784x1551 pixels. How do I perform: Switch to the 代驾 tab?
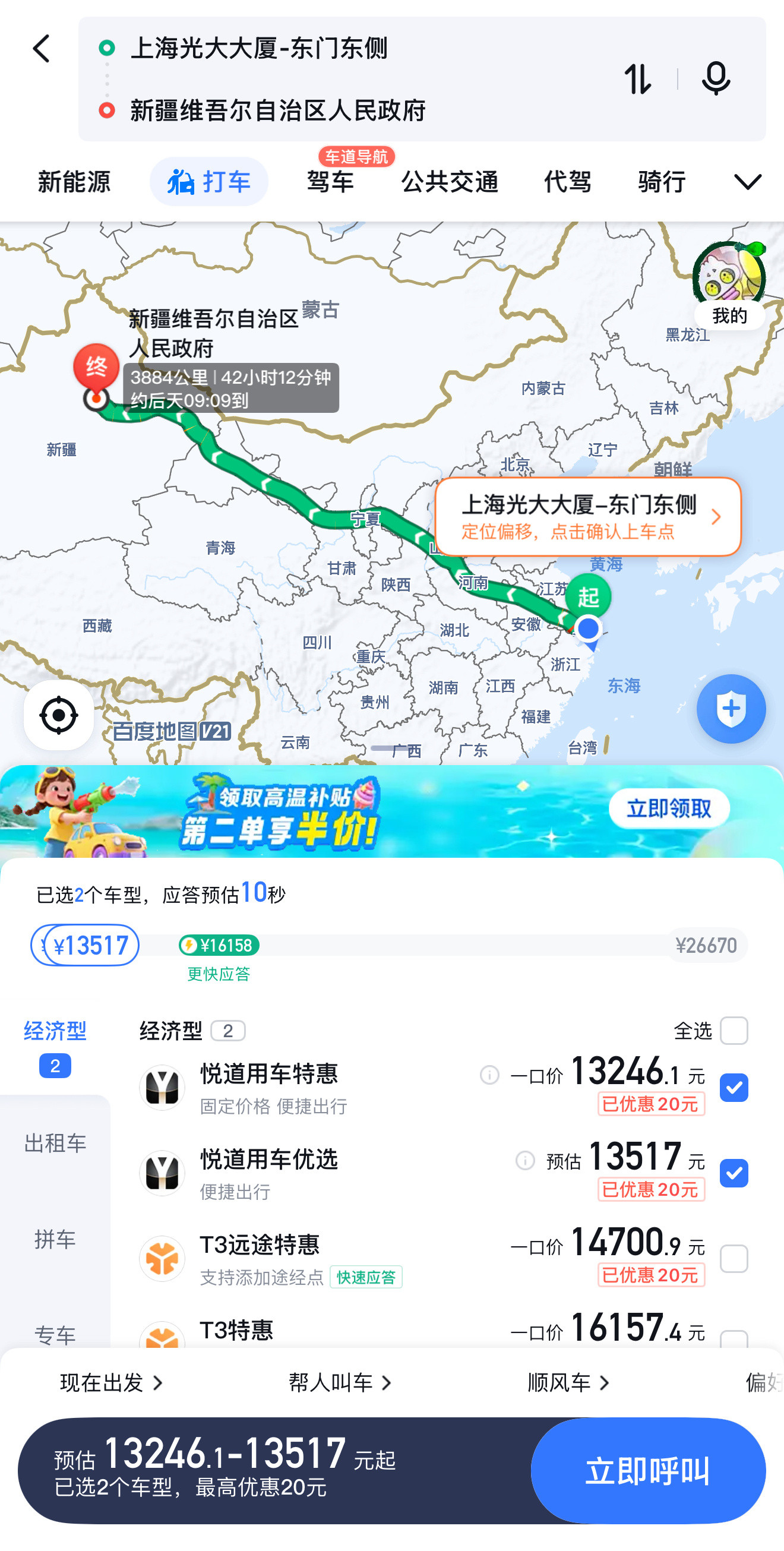567,181
